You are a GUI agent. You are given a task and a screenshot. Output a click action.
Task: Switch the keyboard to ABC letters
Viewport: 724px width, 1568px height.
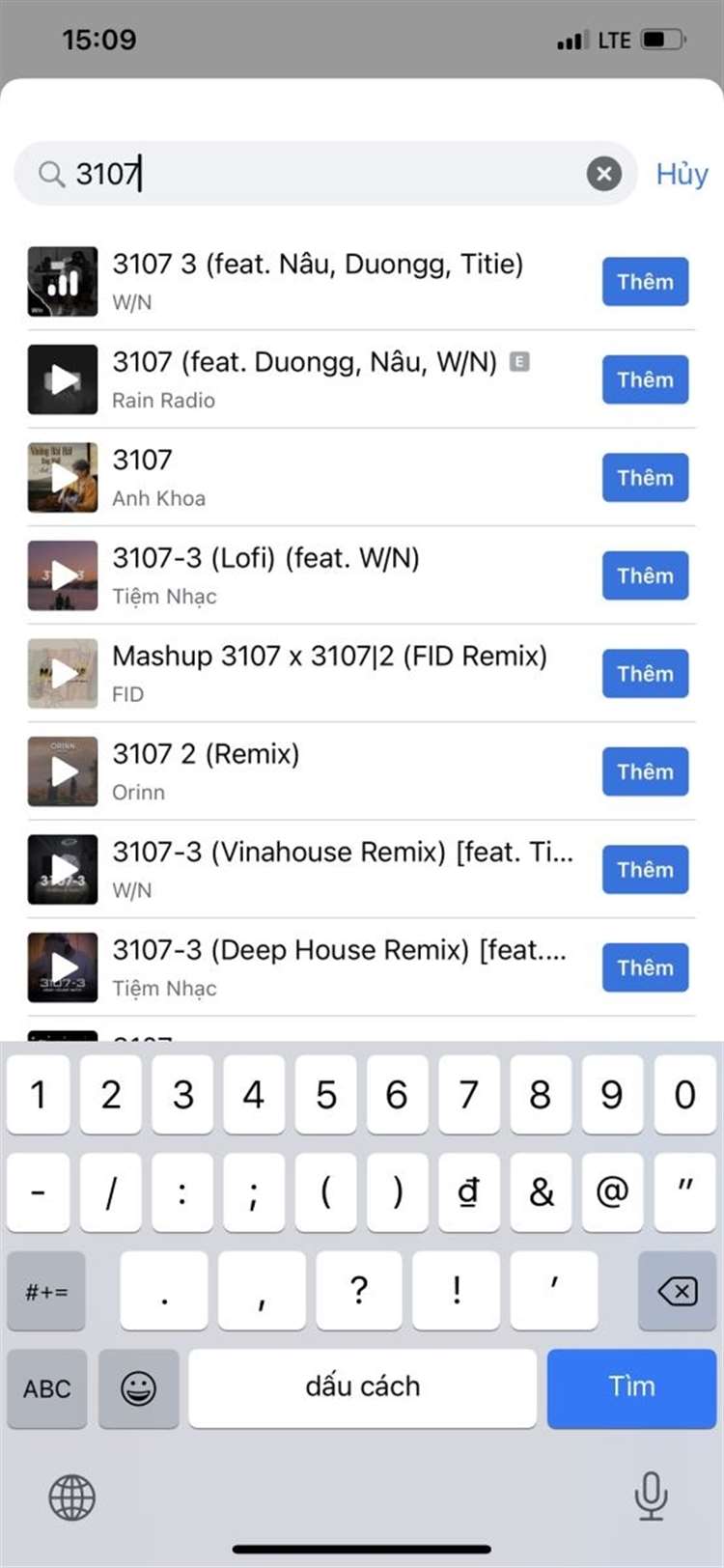click(46, 1388)
